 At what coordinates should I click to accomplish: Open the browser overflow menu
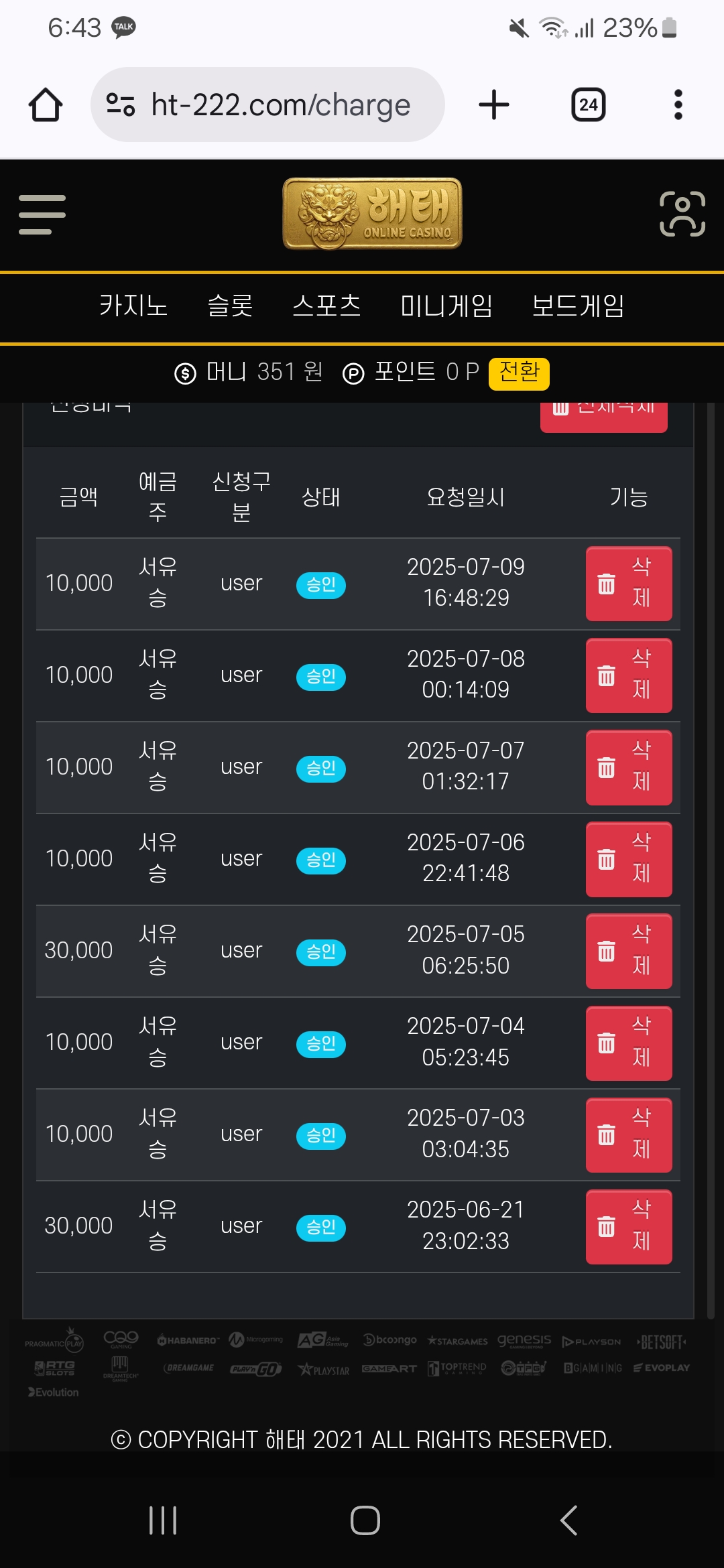click(x=678, y=105)
